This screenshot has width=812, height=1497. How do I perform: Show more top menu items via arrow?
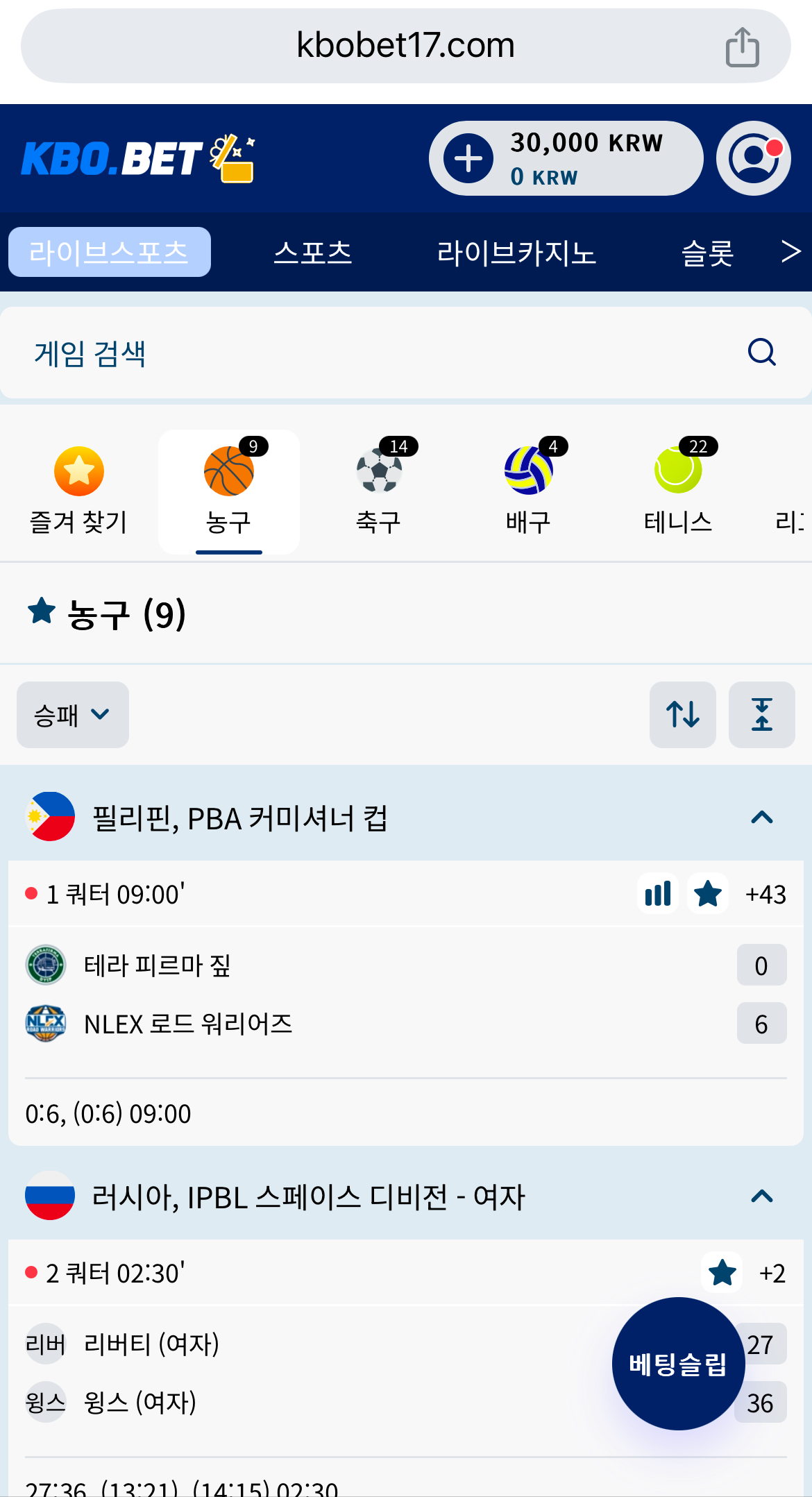click(790, 251)
